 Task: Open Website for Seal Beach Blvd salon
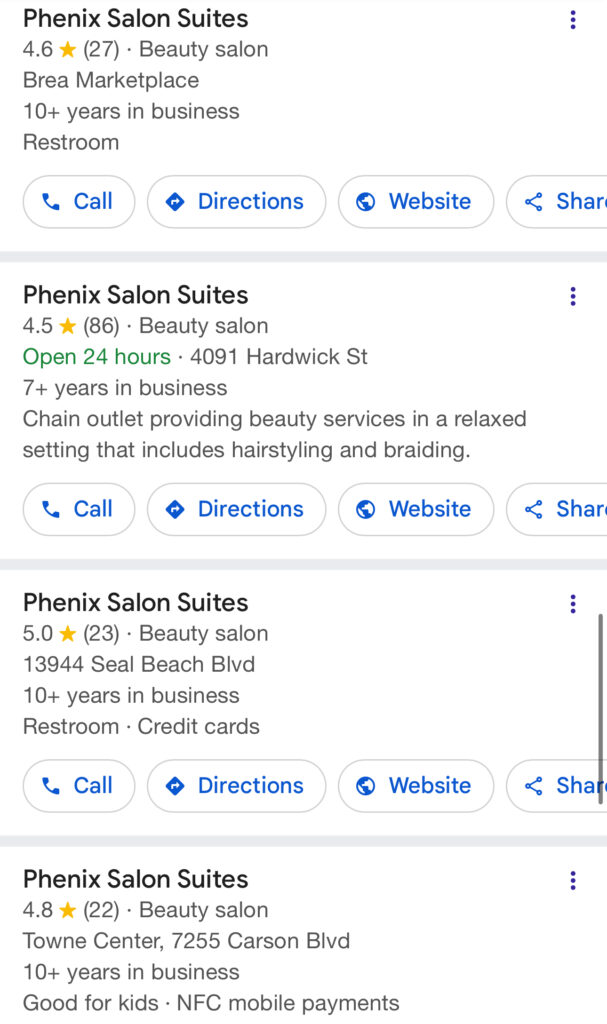(x=416, y=786)
